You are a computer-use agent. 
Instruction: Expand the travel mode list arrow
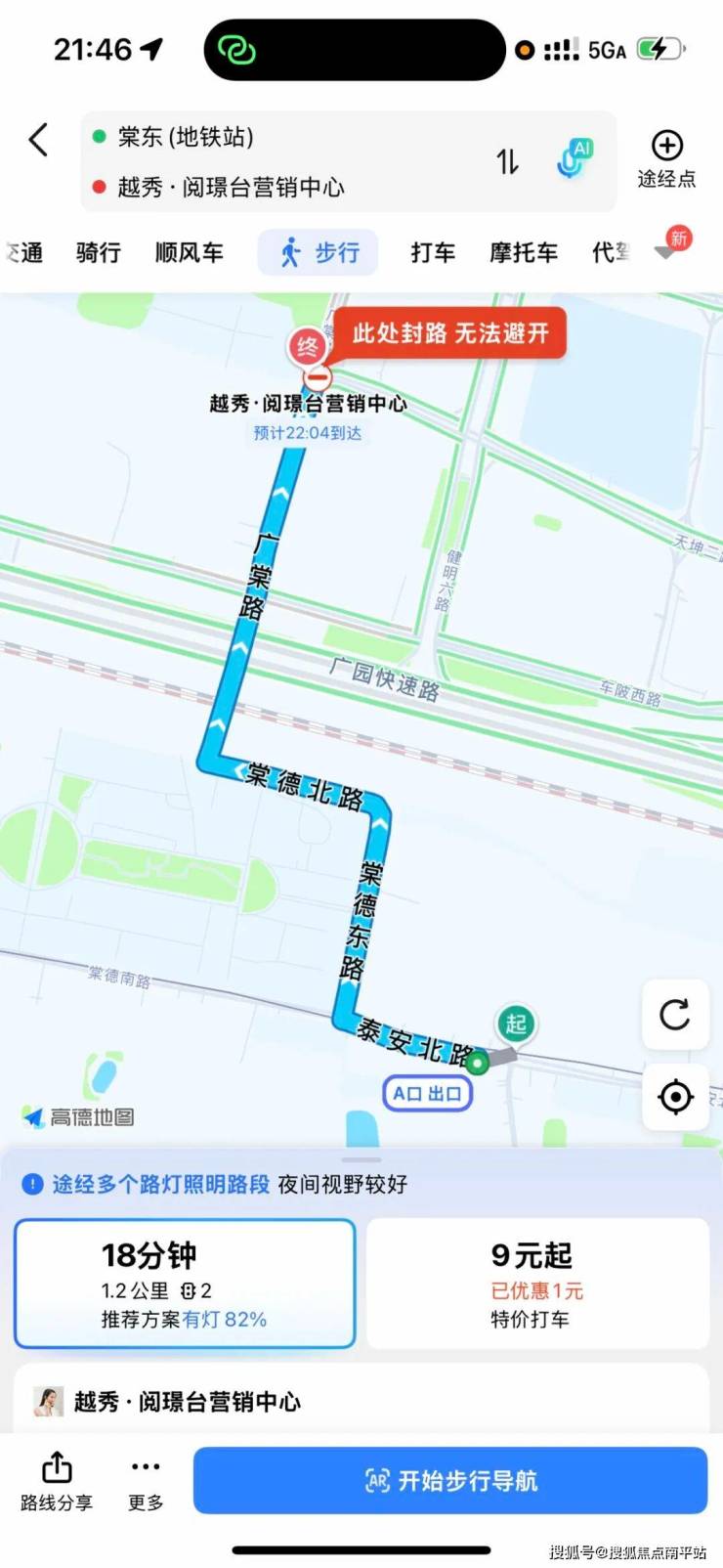[666, 252]
